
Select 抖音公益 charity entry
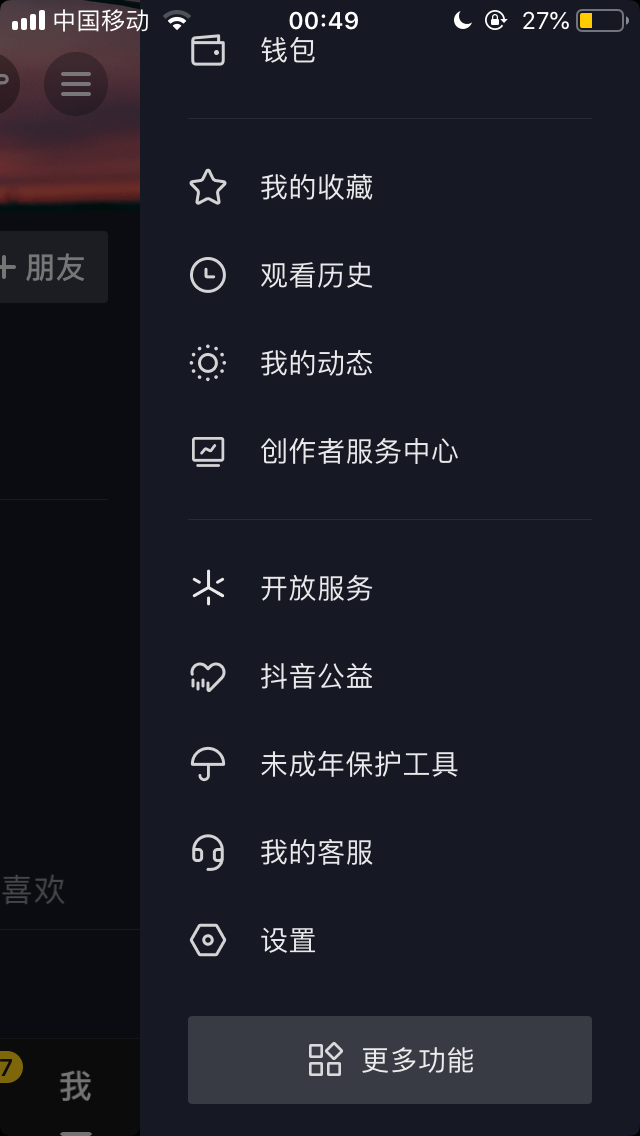pyautogui.click(x=316, y=677)
